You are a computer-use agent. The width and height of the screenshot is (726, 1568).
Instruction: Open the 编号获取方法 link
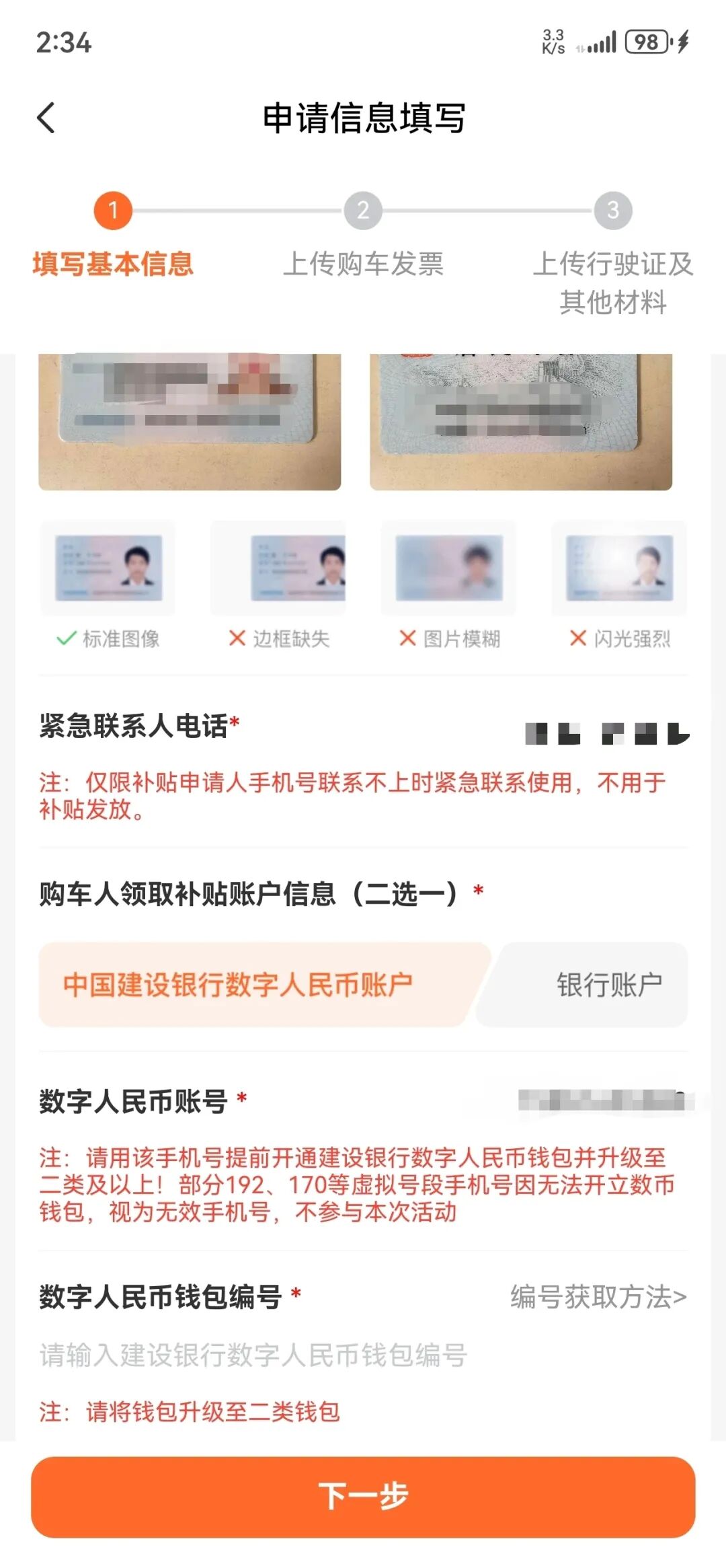click(598, 1297)
